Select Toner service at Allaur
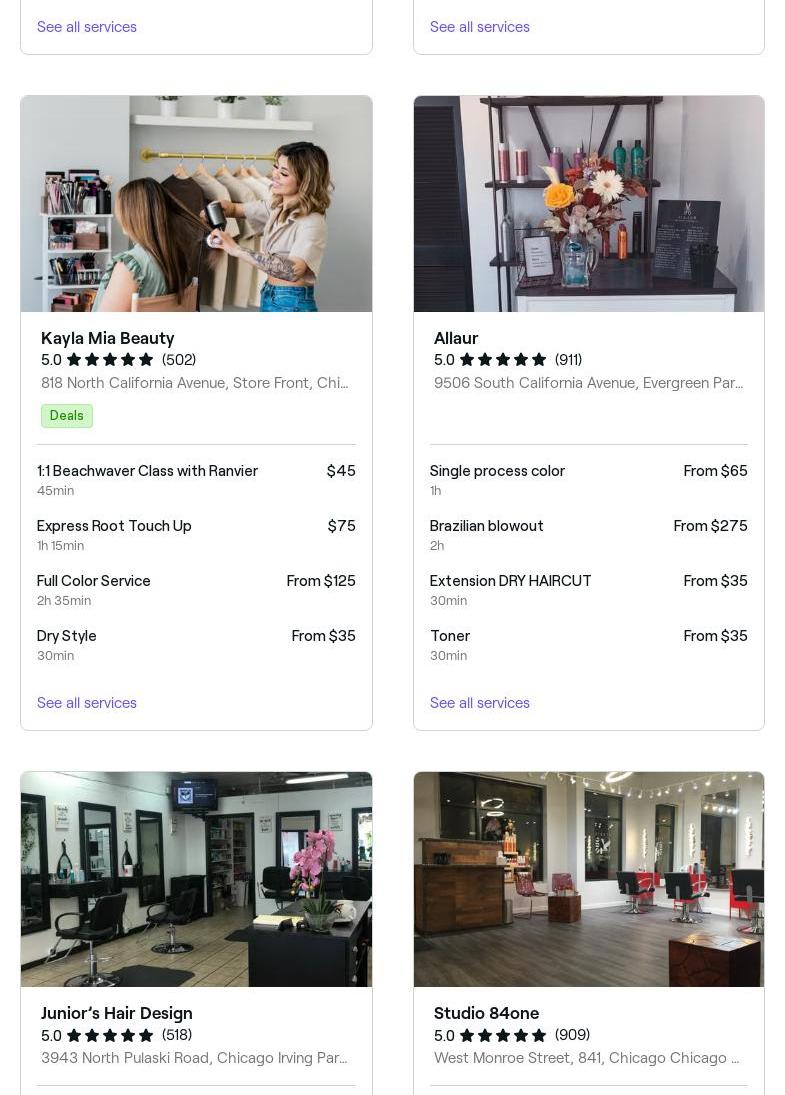This screenshot has width=785, height=1095. coord(450,636)
